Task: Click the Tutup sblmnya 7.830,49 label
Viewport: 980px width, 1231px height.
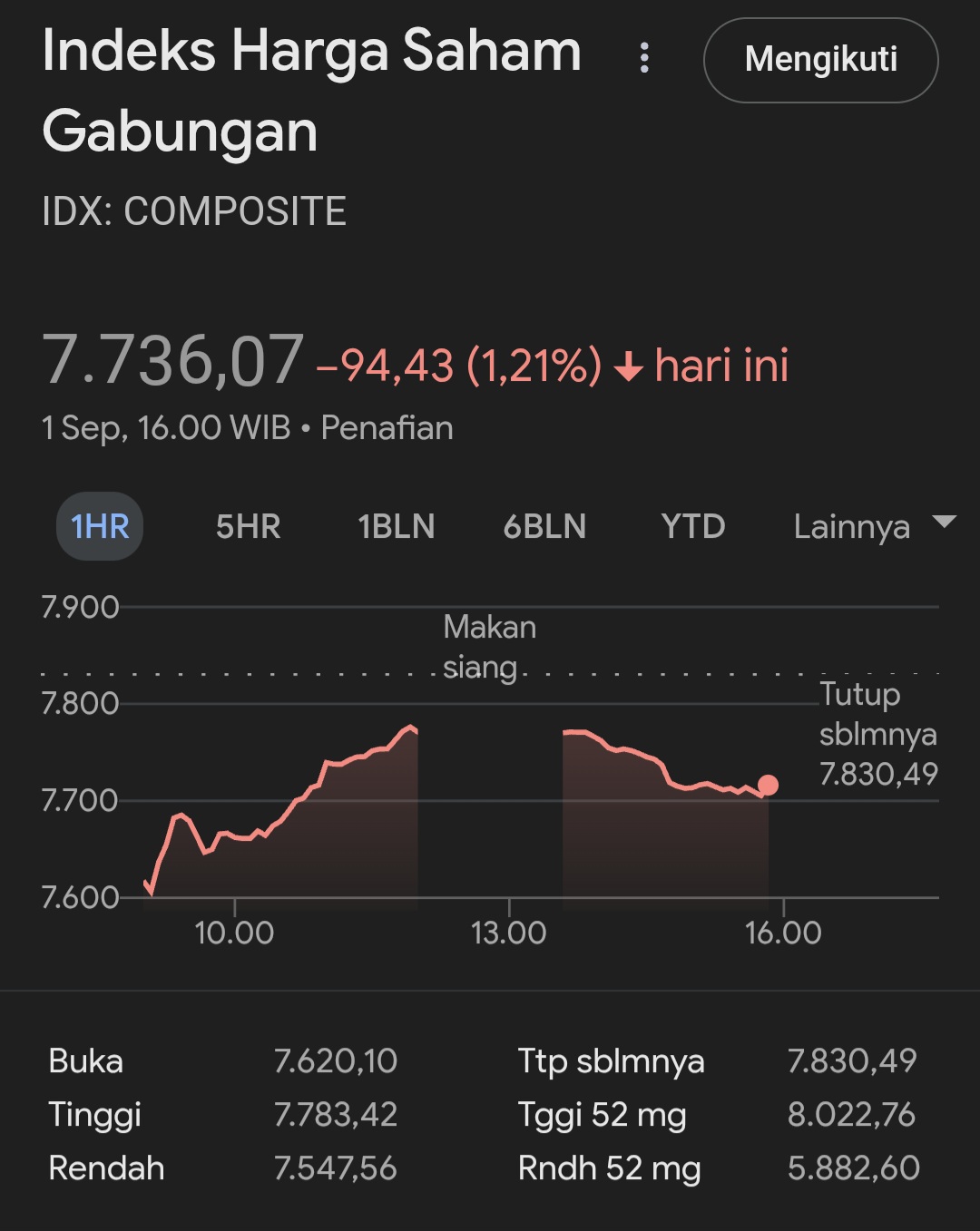Action: pos(877,735)
